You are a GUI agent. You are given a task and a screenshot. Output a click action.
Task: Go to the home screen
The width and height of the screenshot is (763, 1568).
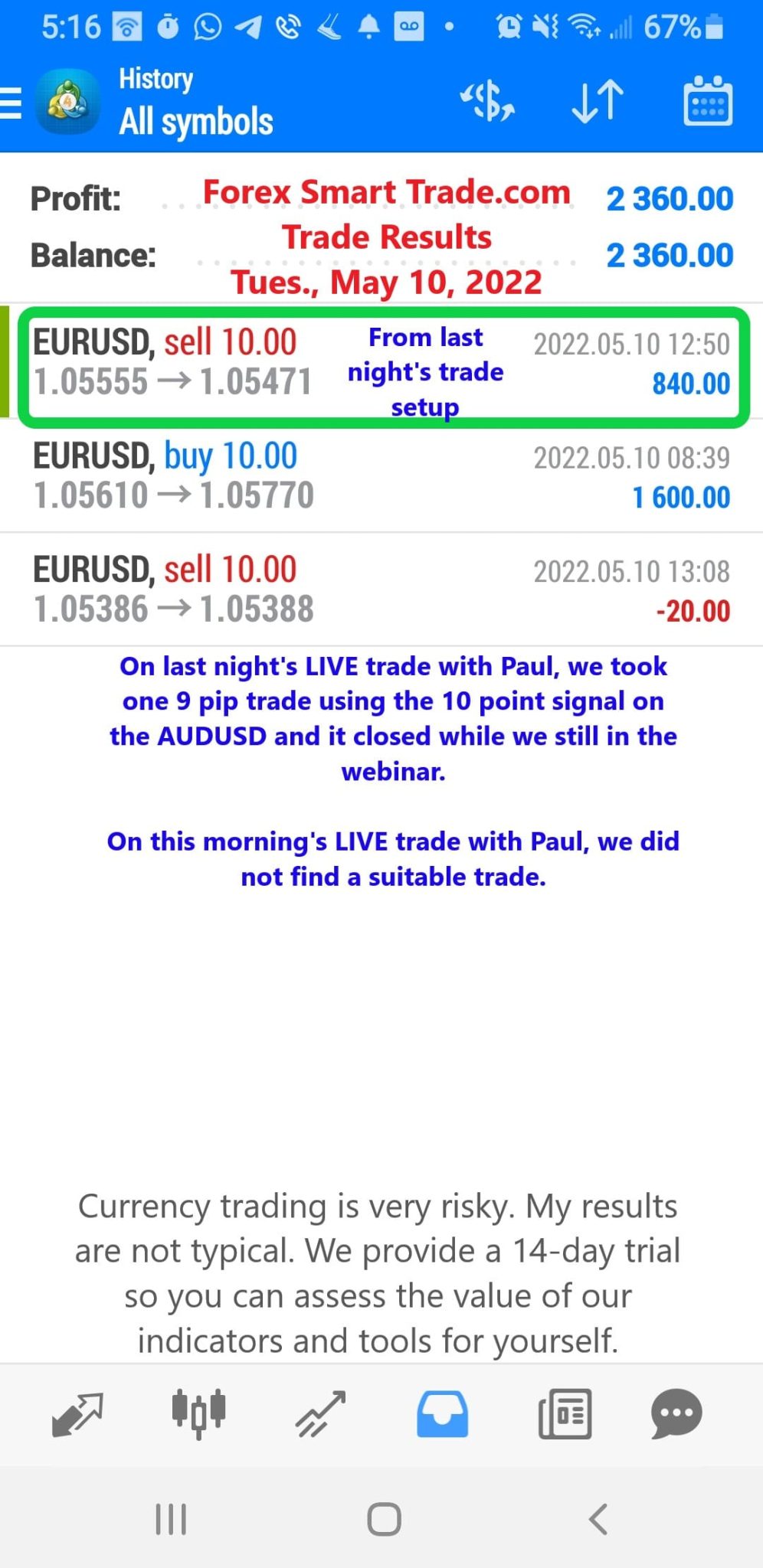[x=384, y=1519]
